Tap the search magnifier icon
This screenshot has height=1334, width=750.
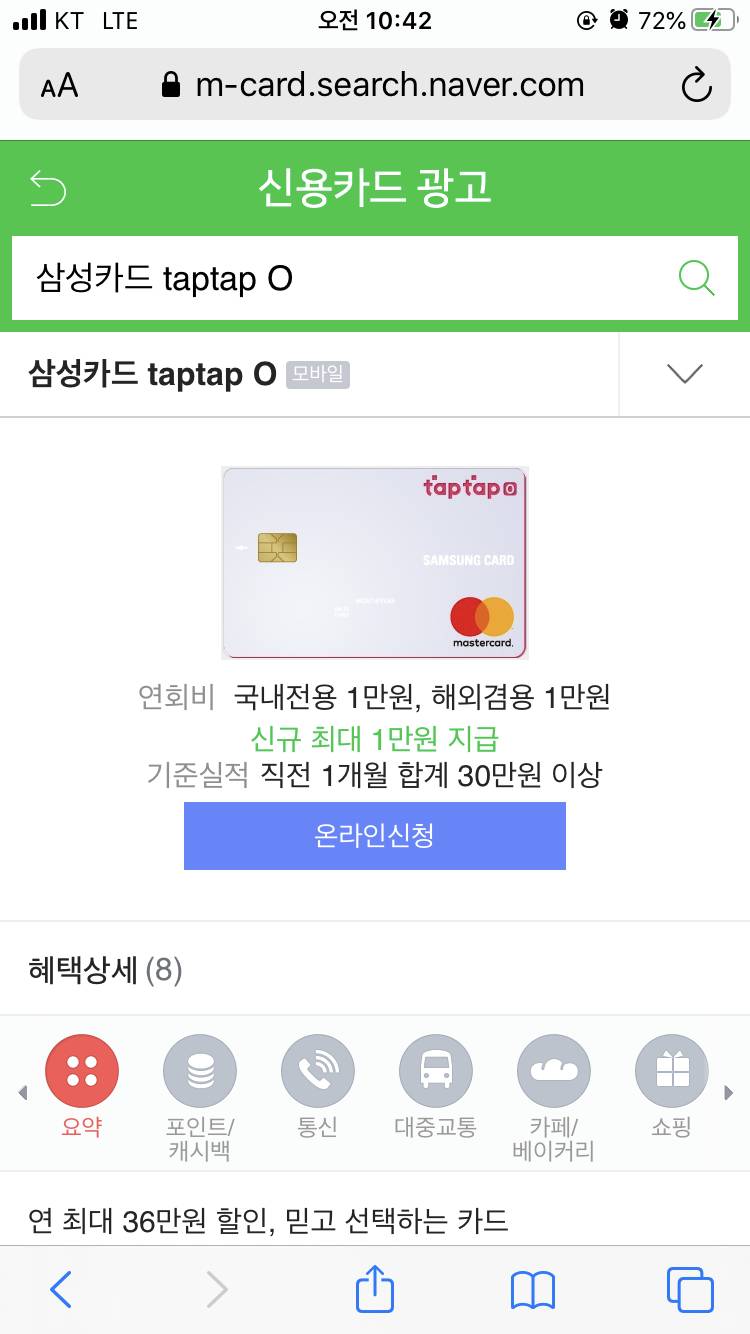click(x=697, y=279)
